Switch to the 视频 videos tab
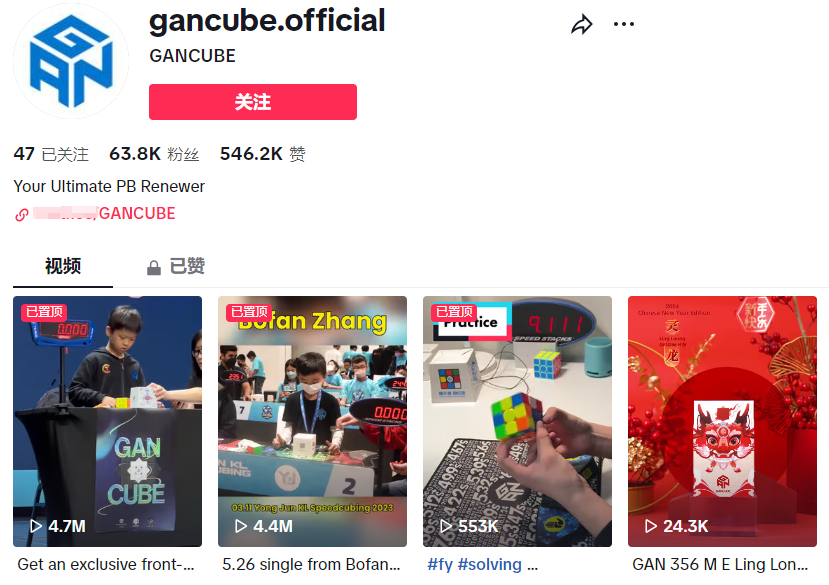 63,266
